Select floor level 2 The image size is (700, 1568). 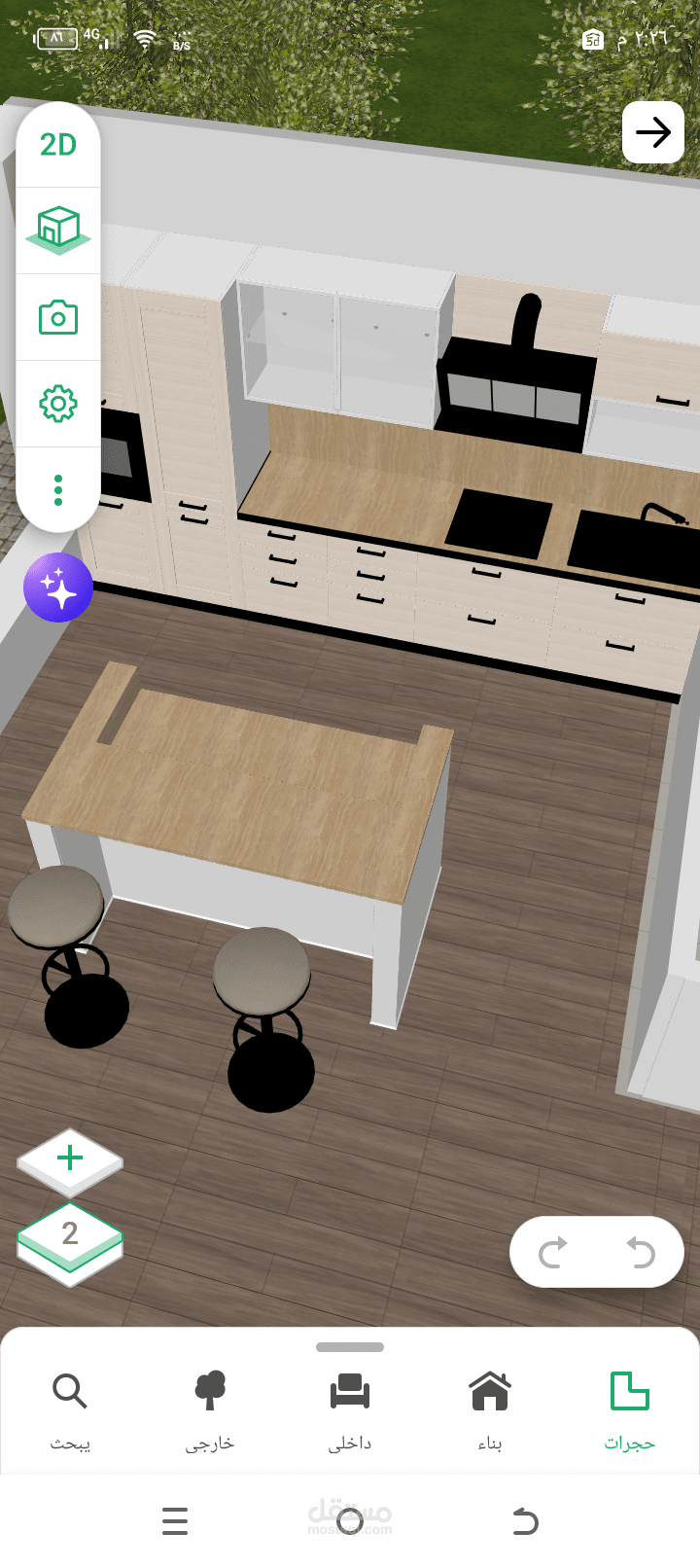[70, 1242]
